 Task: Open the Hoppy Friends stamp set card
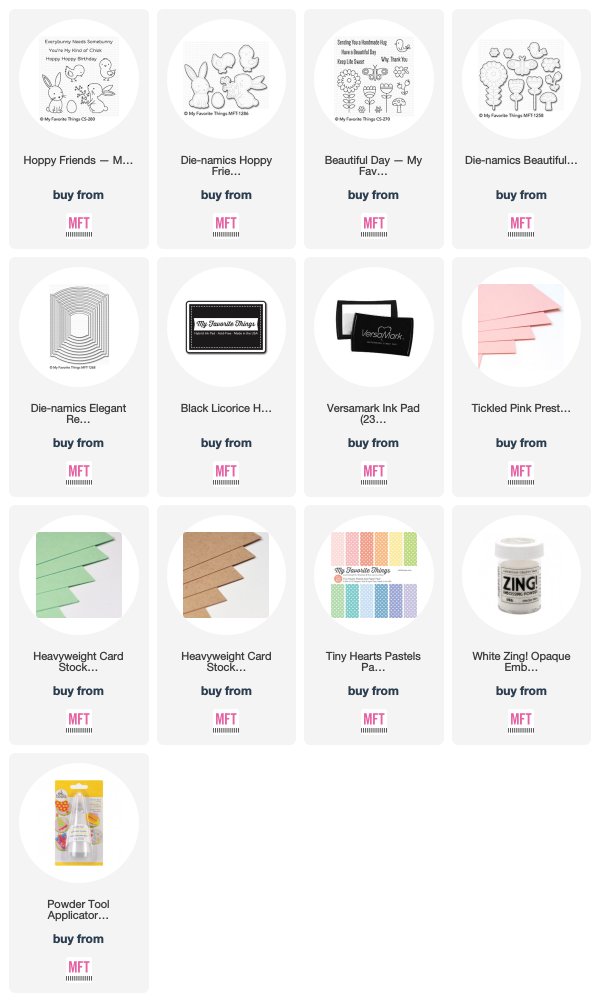click(x=79, y=79)
